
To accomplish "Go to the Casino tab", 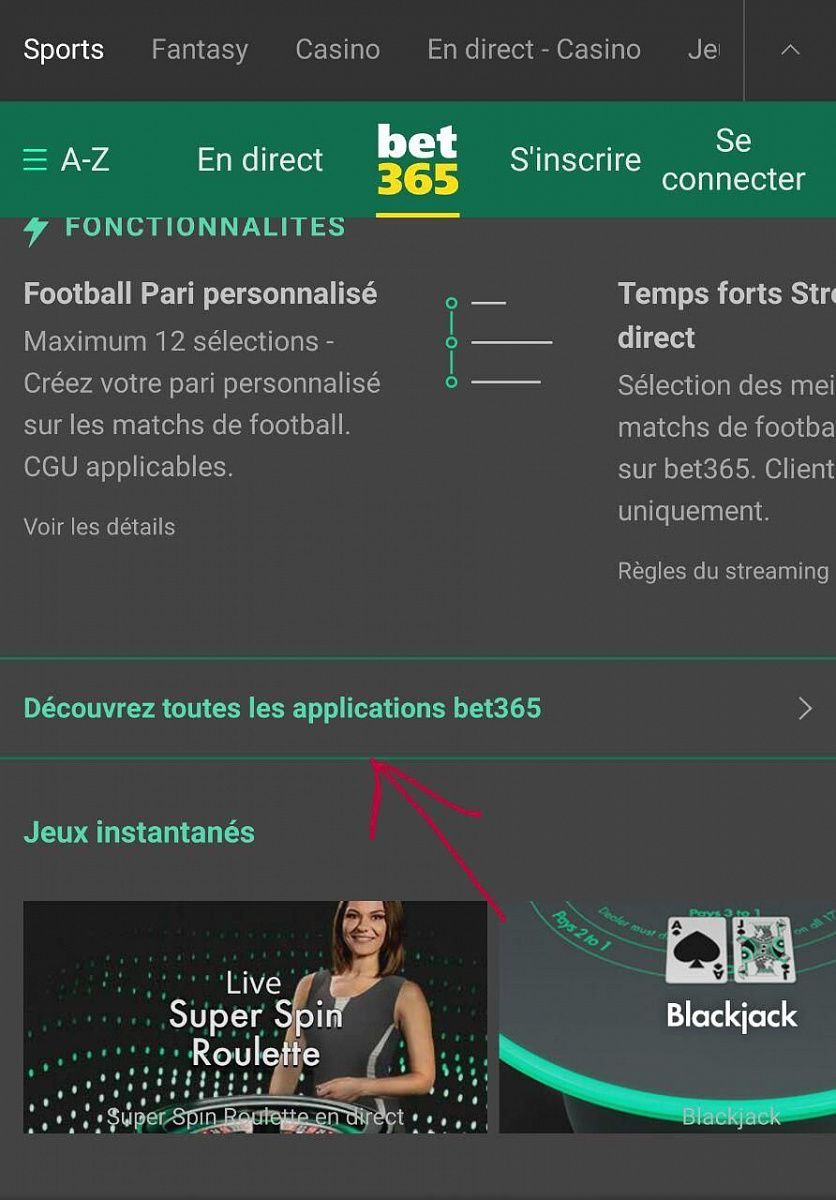I will click(x=337, y=49).
